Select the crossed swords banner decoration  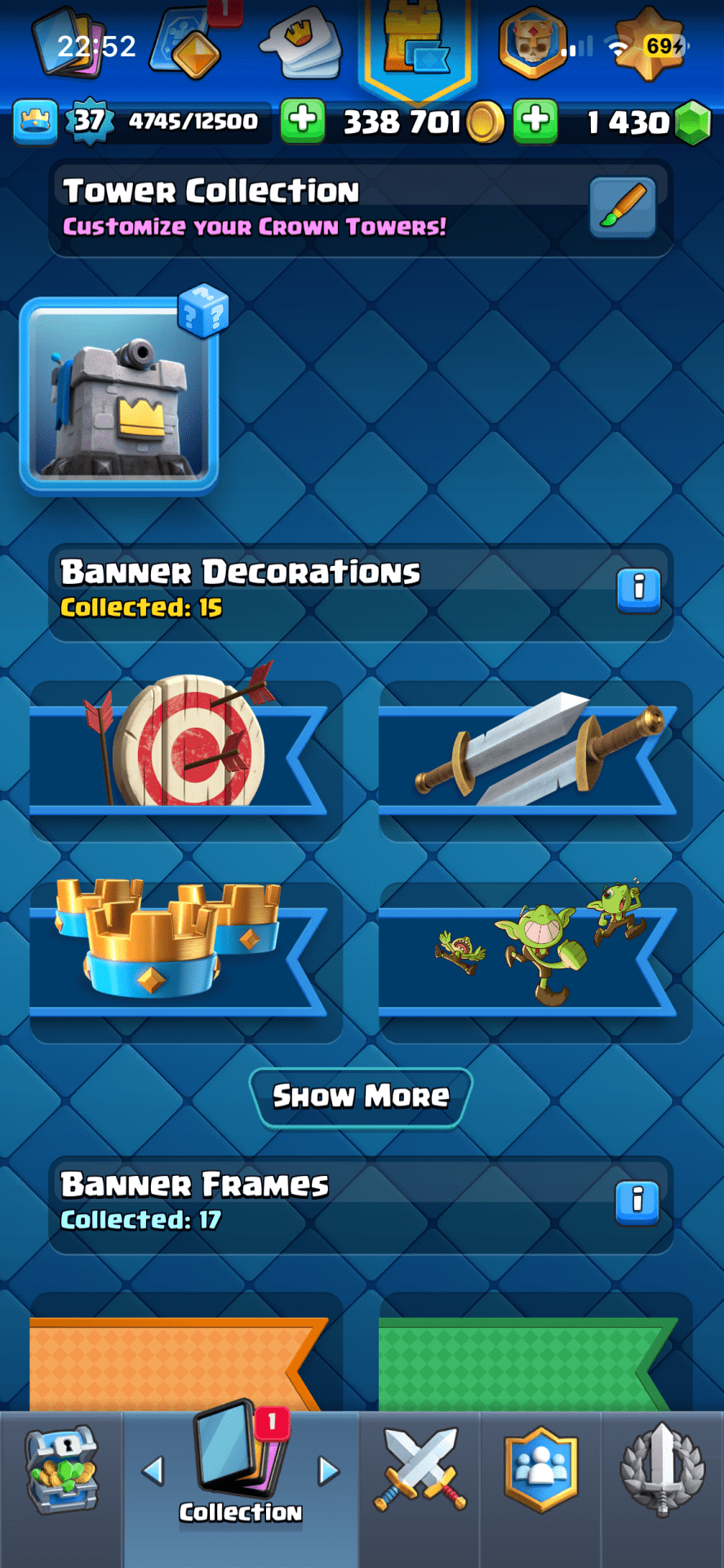pyautogui.click(x=535, y=751)
